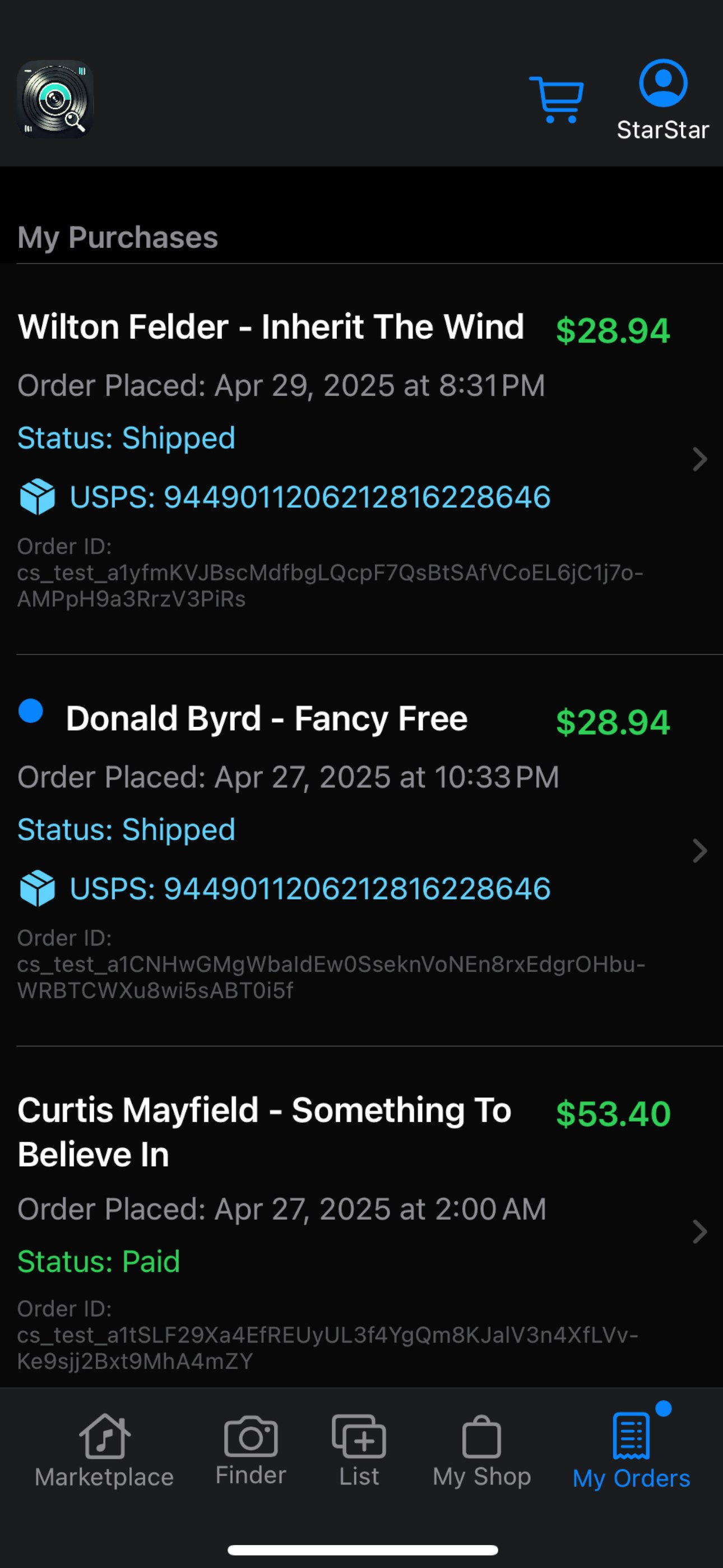Open the Donald Byrd Fancy Free order

pyautogui.click(x=699, y=850)
